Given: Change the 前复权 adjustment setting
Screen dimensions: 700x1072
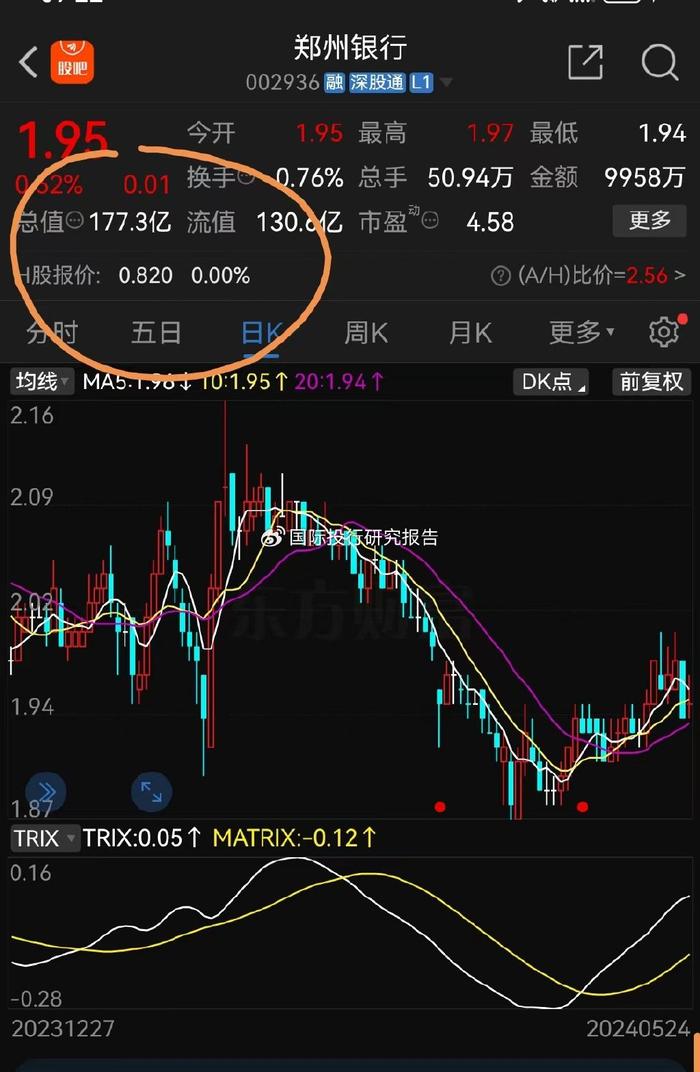Looking at the screenshot, I should tap(651, 381).
